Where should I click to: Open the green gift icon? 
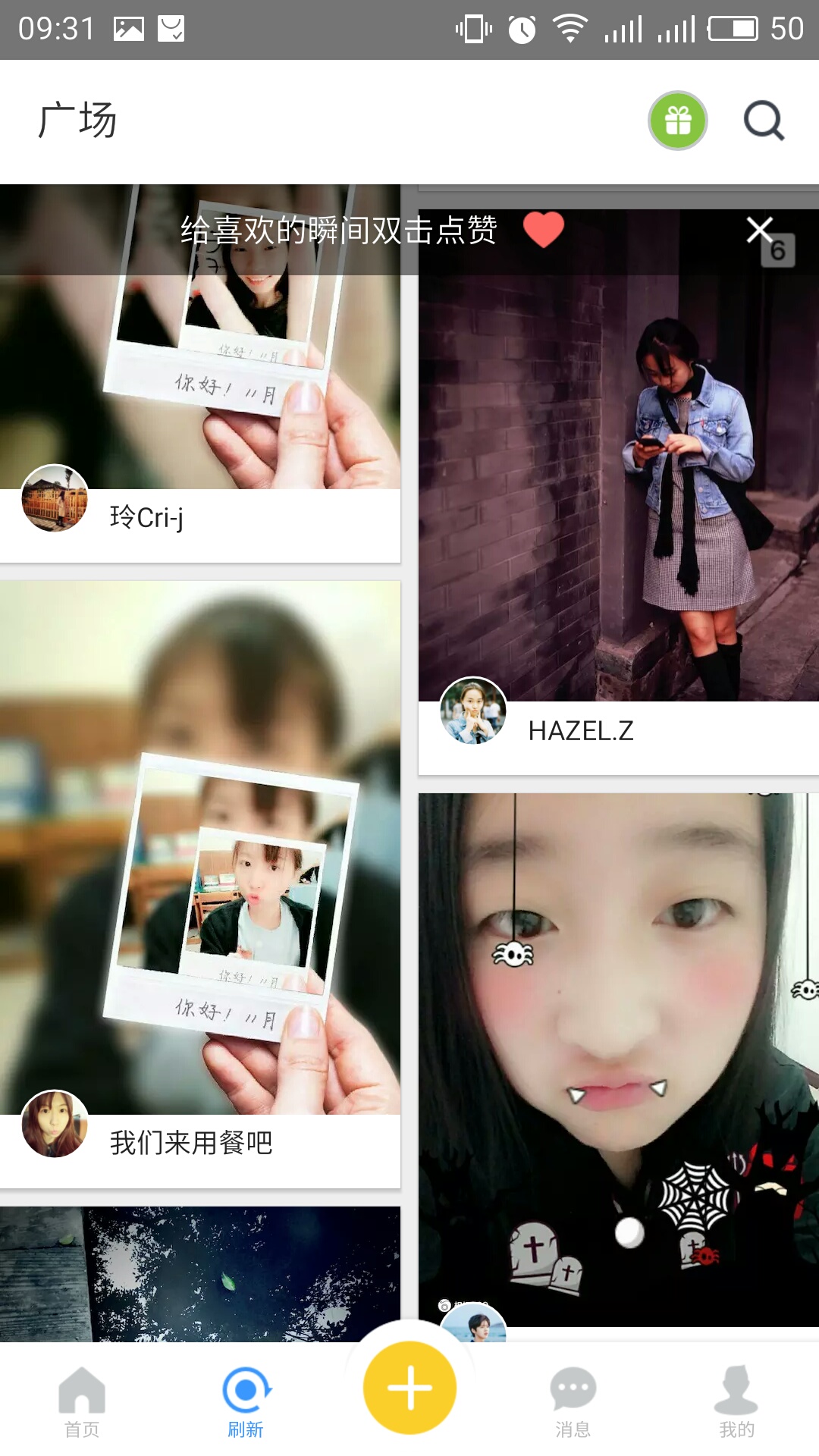[x=677, y=121]
